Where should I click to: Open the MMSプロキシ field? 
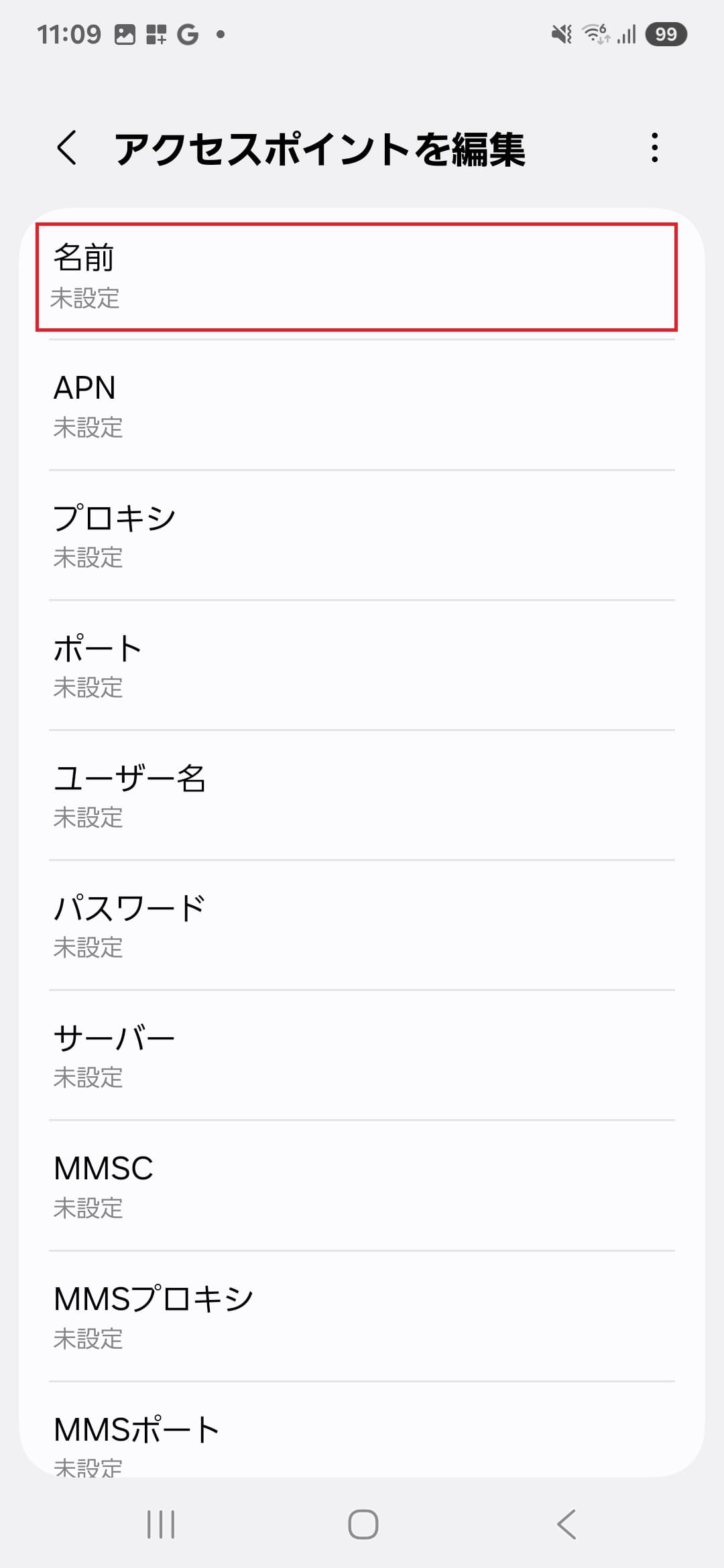click(362, 1317)
